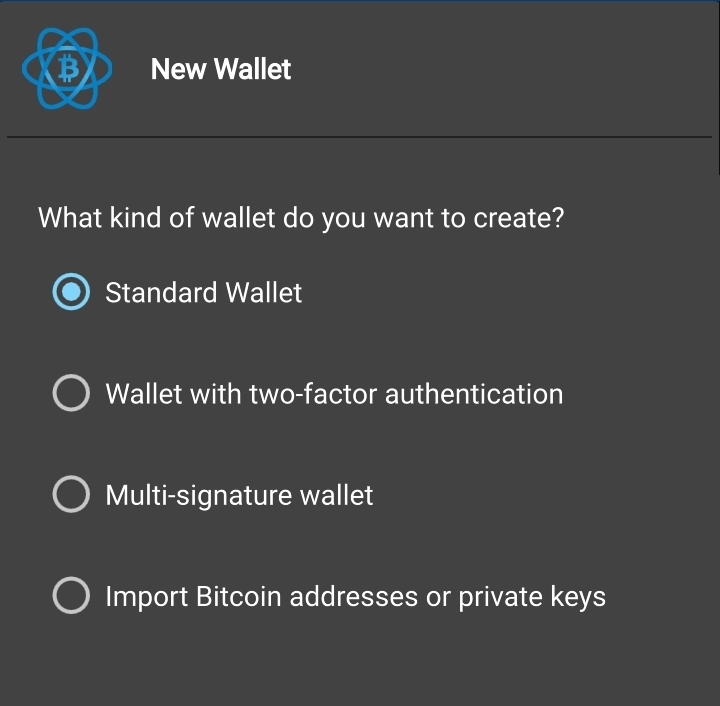Pick the Multi-signature wallet option

click(71, 495)
